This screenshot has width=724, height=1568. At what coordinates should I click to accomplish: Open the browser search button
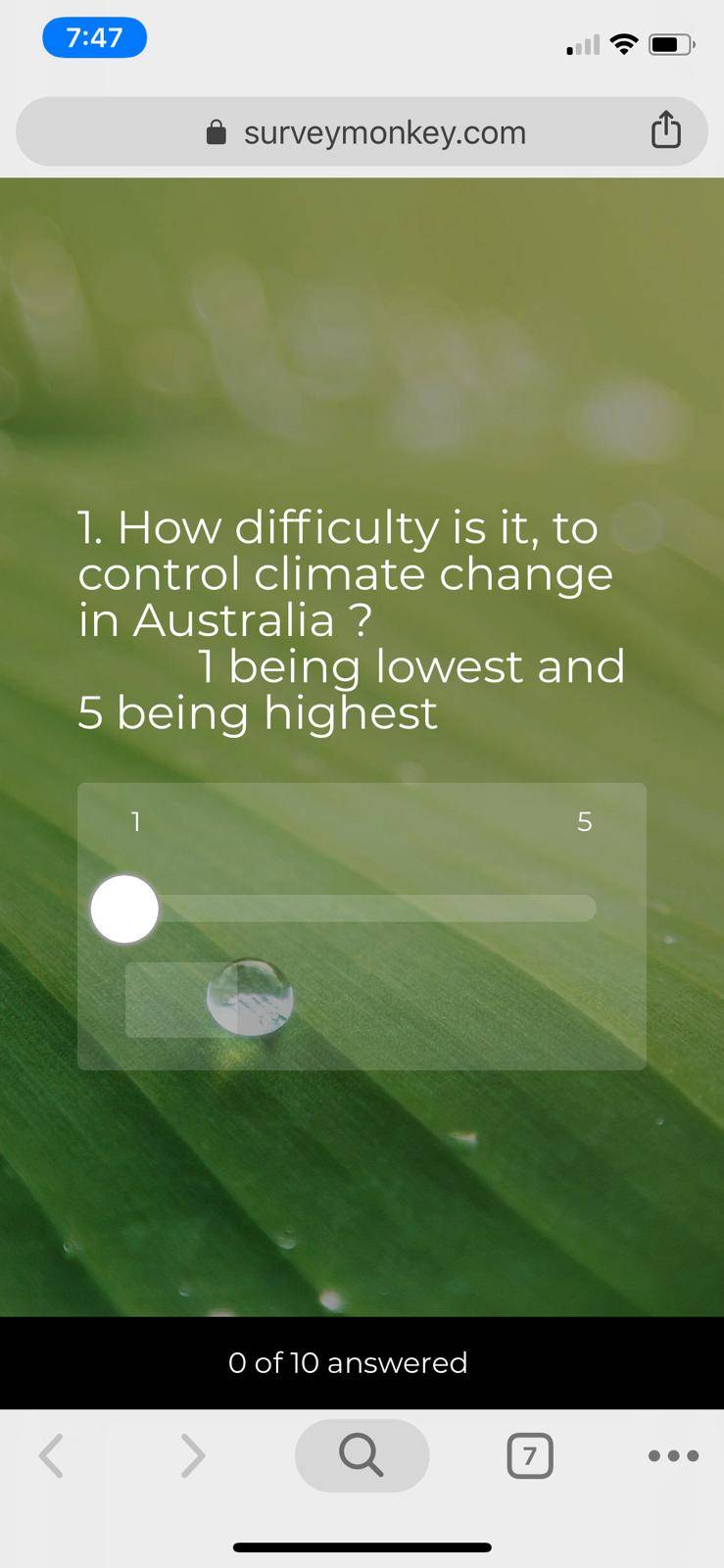pyautogui.click(x=362, y=1455)
